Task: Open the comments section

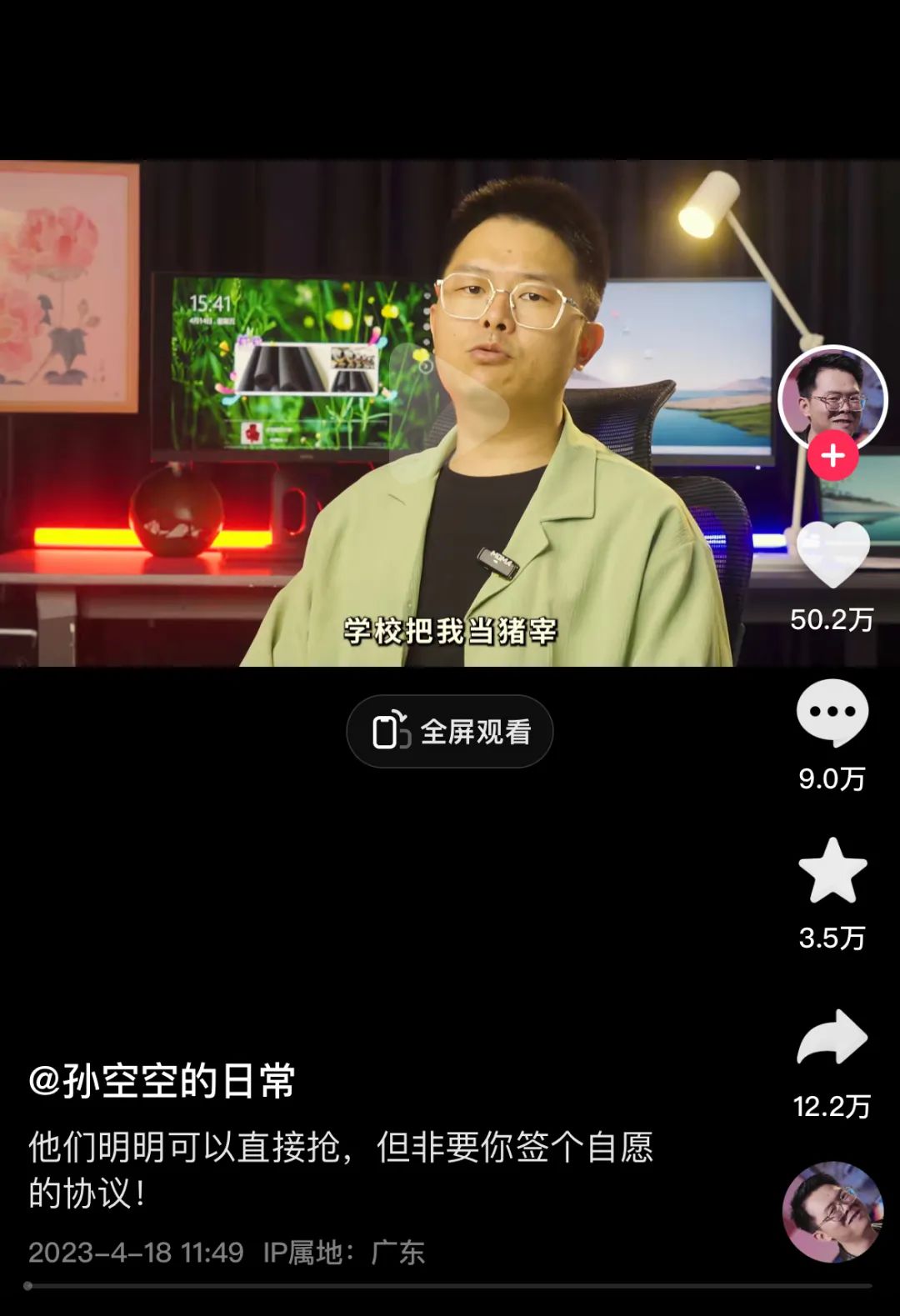Action: click(832, 713)
